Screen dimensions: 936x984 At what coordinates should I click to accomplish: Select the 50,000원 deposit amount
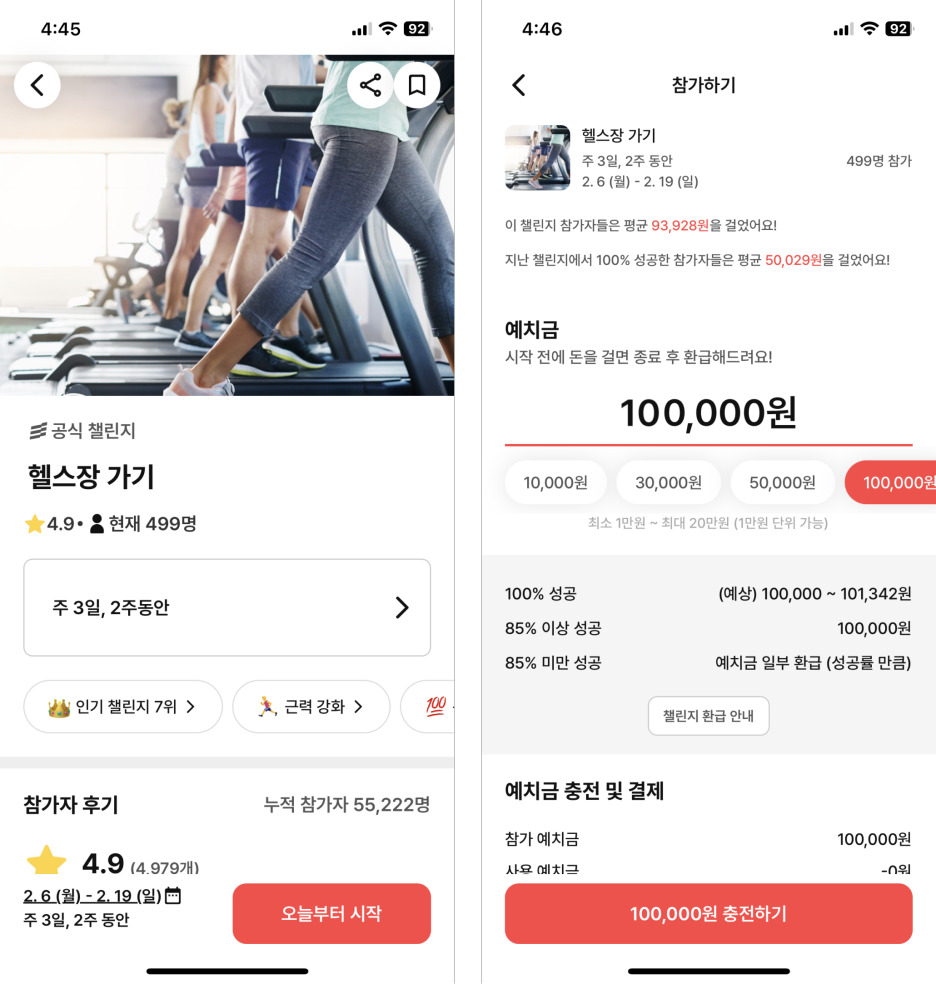point(782,482)
